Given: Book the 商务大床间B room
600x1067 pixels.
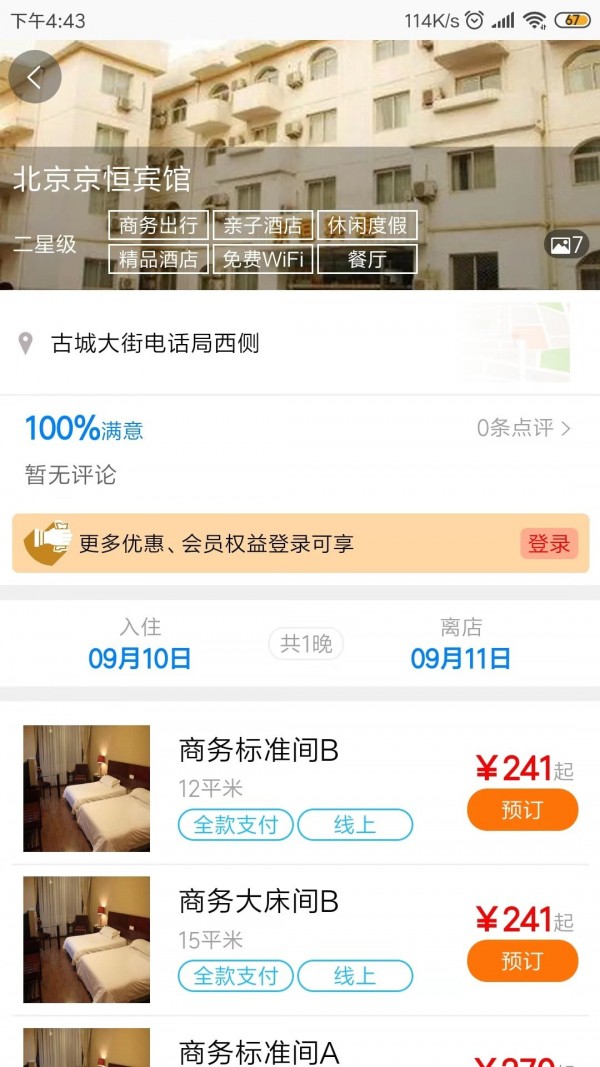Looking at the screenshot, I should pos(522,961).
